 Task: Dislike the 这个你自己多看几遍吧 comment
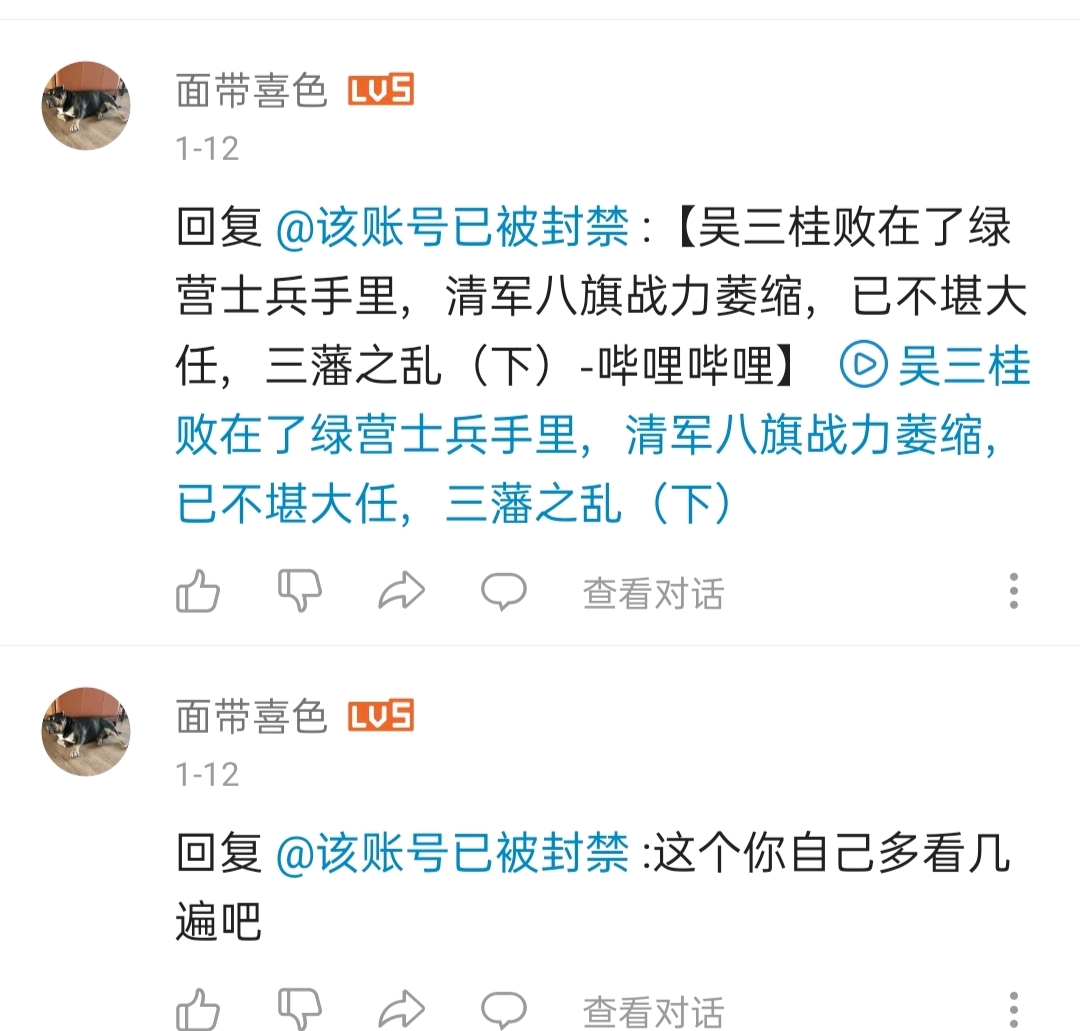point(300,1008)
